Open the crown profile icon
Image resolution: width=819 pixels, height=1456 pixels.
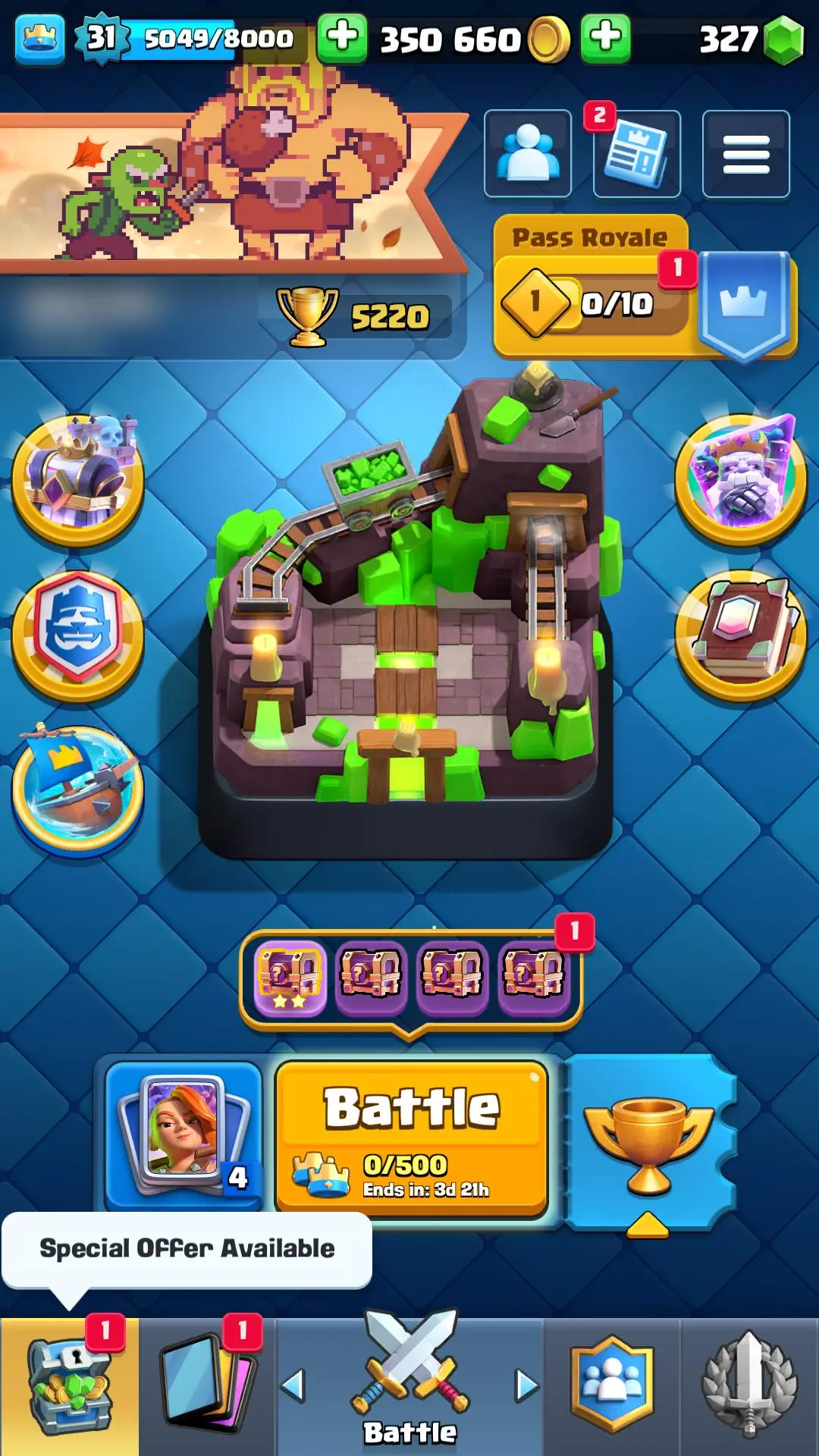39,38
